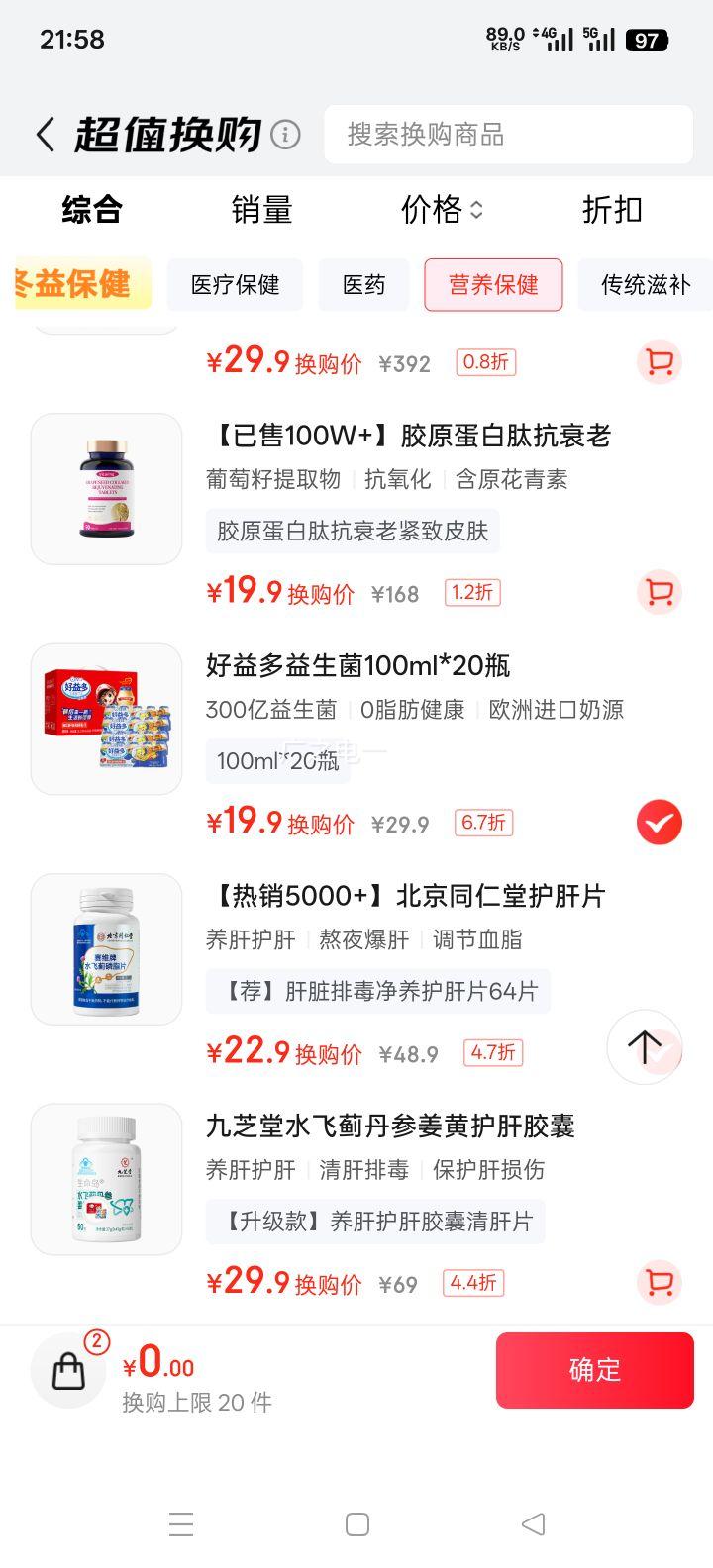
Task: Tap the 确定 confirm button
Action: click(595, 1370)
